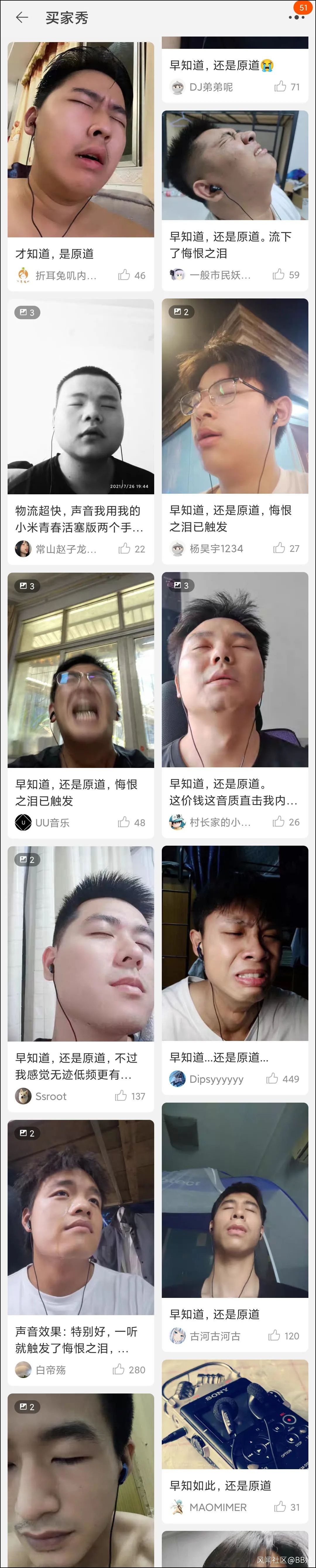Open the three-dot overflow menu
Image resolution: width=316 pixels, height=1568 pixels.
(x=296, y=17)
